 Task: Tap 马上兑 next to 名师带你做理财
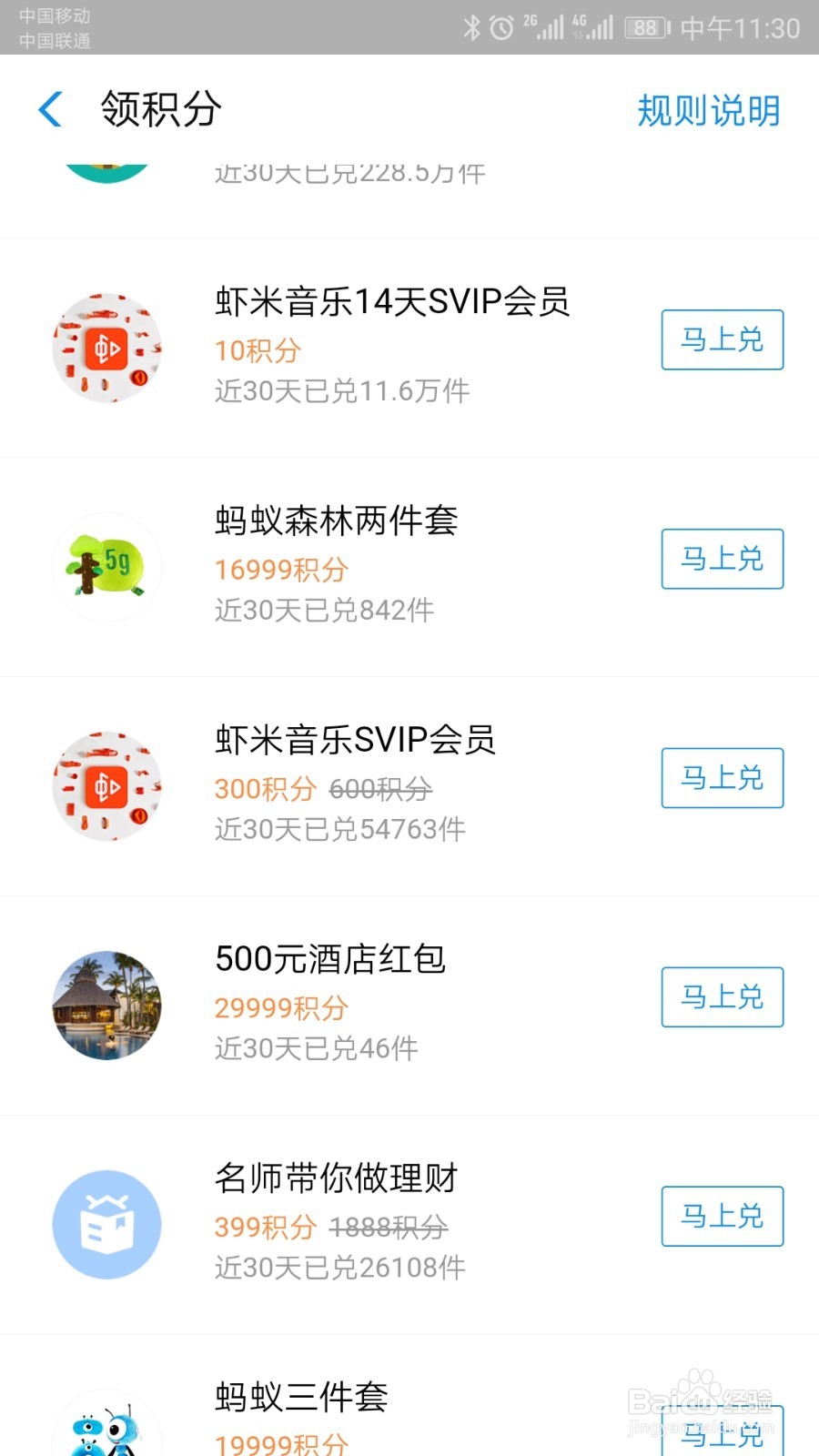[722, 1216]
